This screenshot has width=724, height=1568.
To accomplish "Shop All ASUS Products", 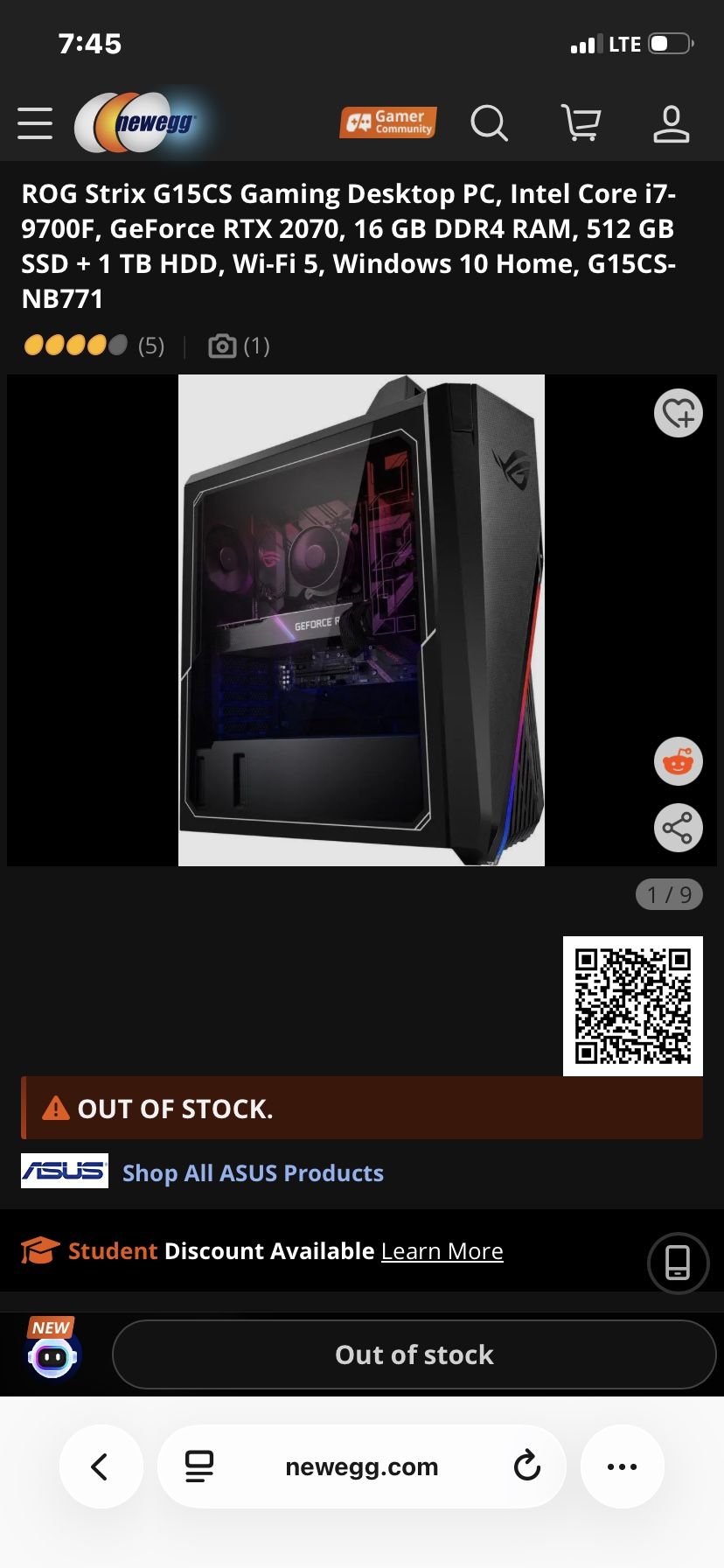I will coord(253,1172).
